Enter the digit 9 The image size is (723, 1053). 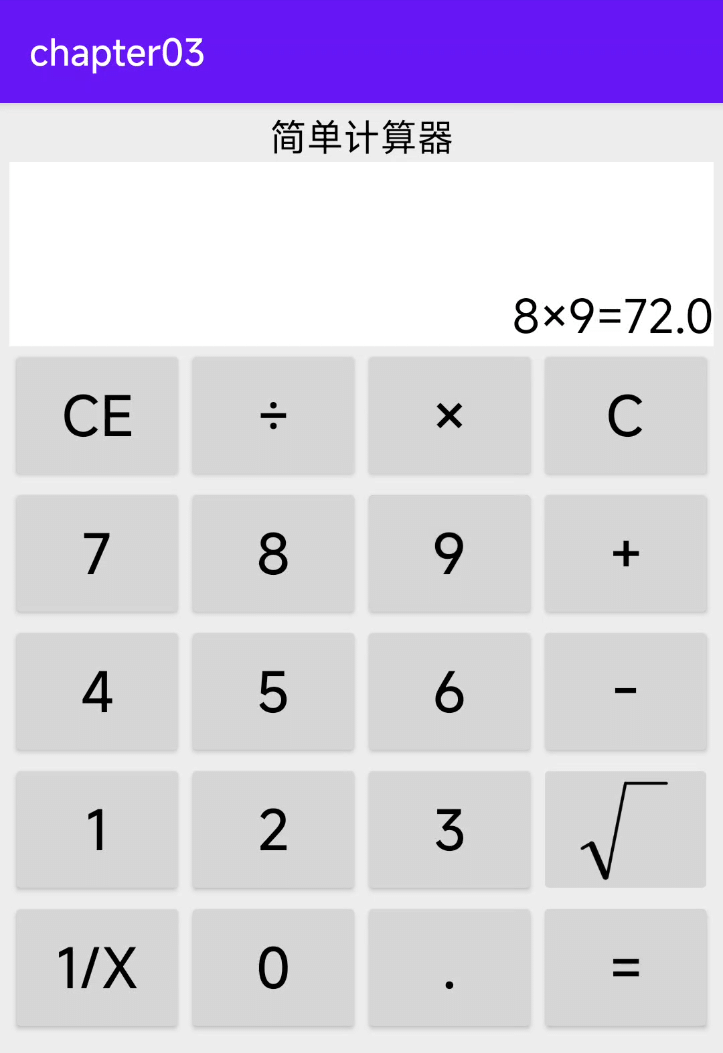tap(449, 553)
